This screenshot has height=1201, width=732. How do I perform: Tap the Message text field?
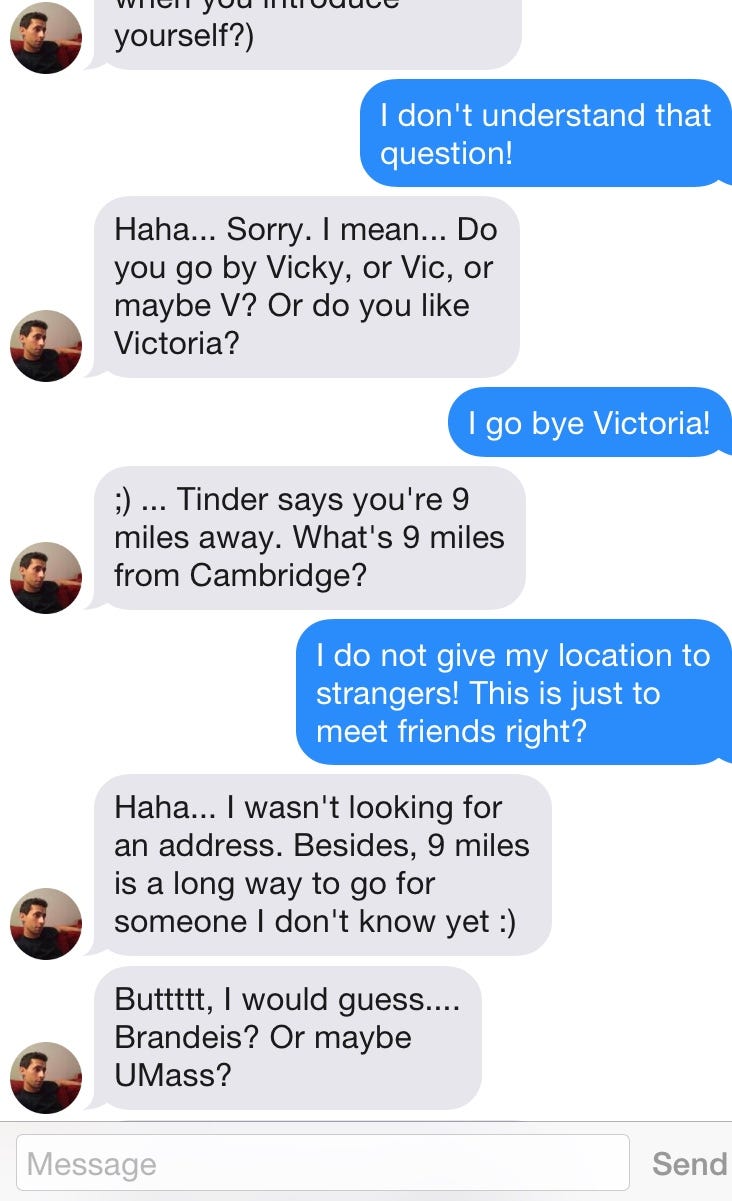(x=322, y=1163)
